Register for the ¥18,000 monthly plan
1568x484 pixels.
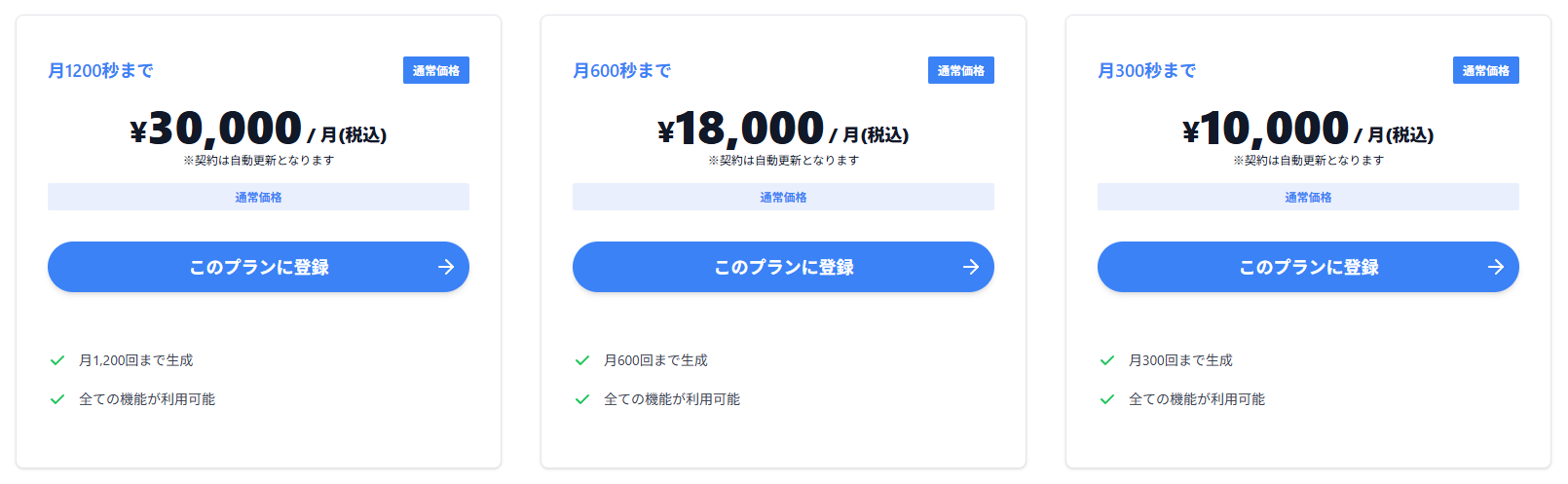pyautogui.click(x=783, y=267)
